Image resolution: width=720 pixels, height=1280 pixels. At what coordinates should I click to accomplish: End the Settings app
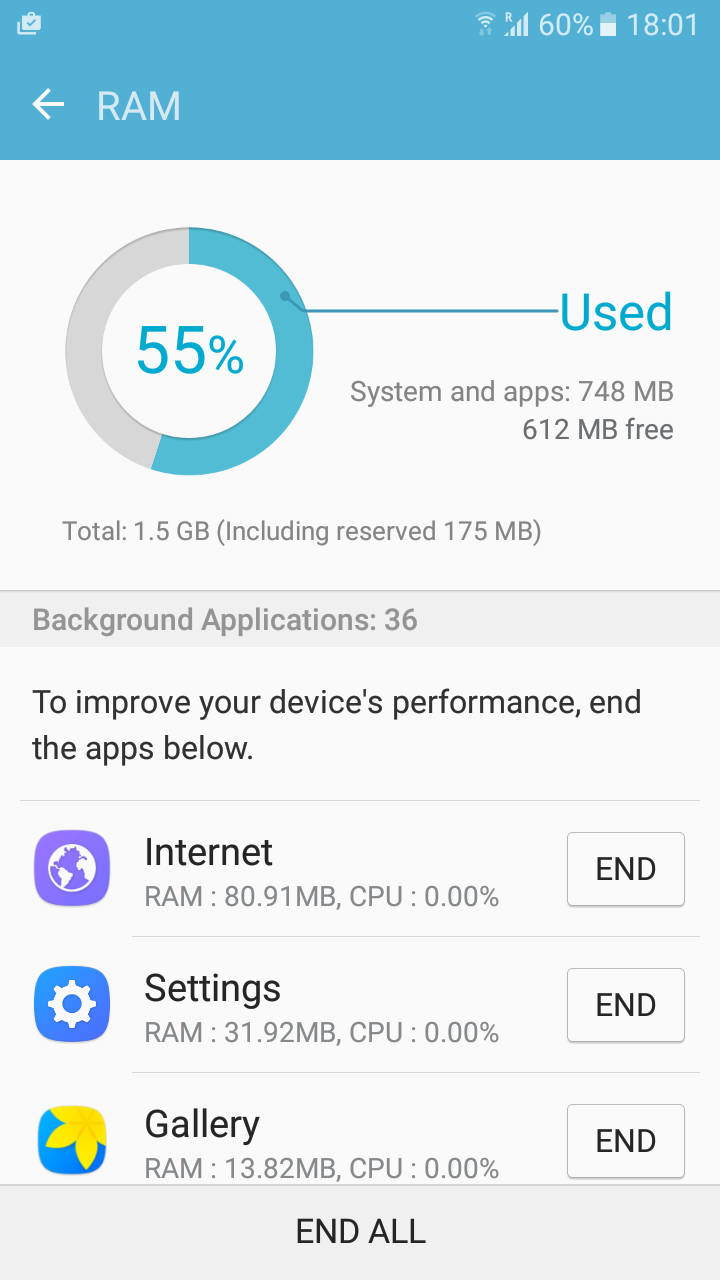(x=625, y=1004)
